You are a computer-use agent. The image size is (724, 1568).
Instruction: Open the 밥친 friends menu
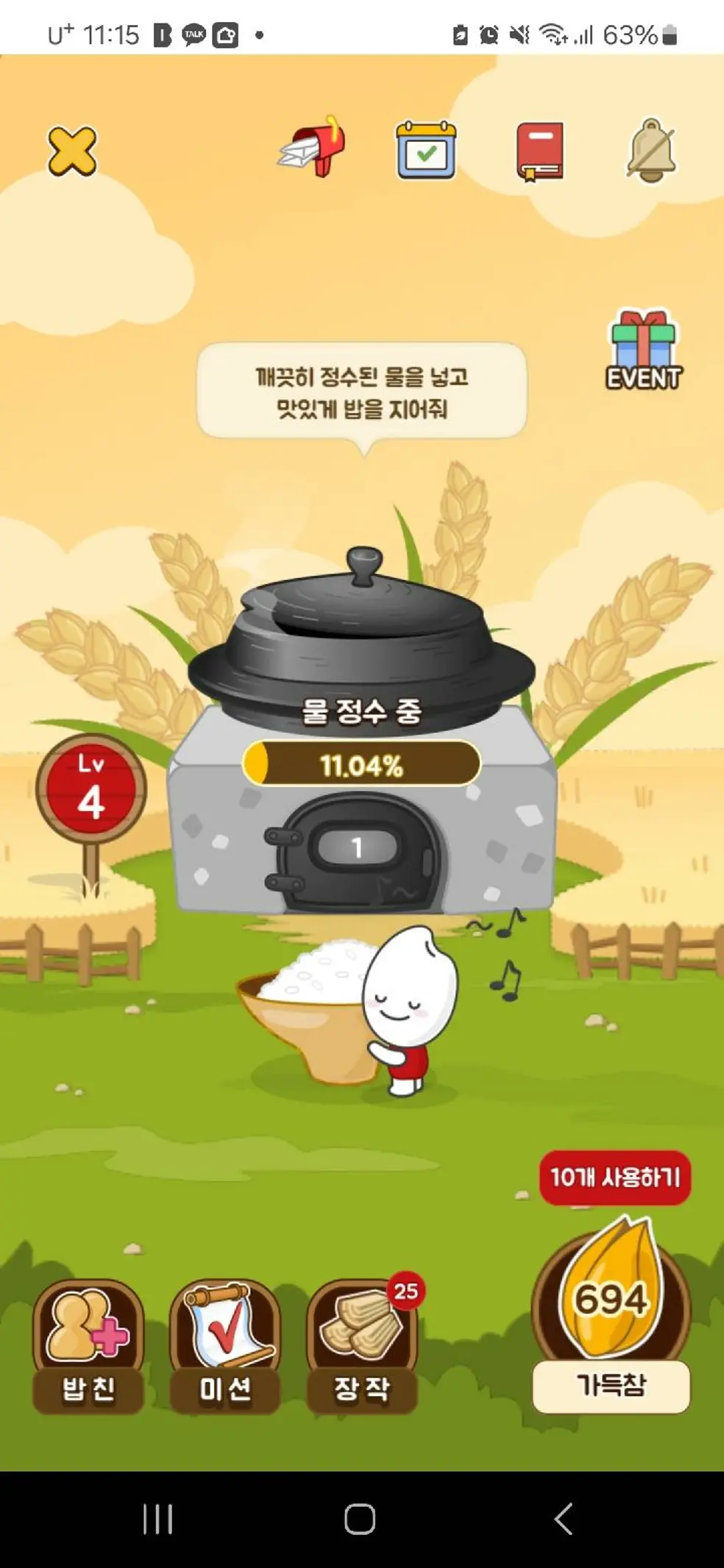point(88,1345)
